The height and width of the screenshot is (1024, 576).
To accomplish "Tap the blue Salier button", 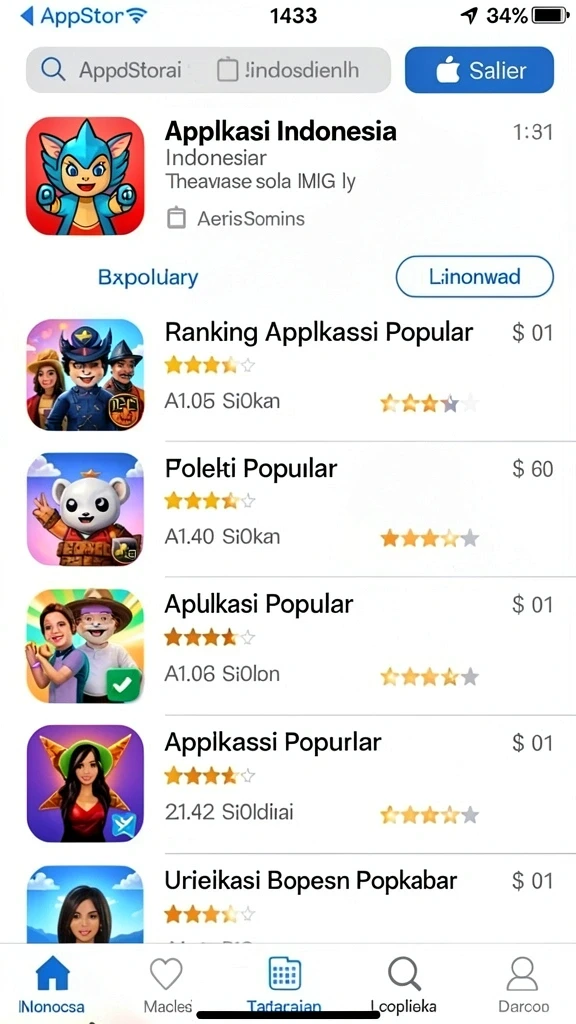I will (x=479, y=70).
